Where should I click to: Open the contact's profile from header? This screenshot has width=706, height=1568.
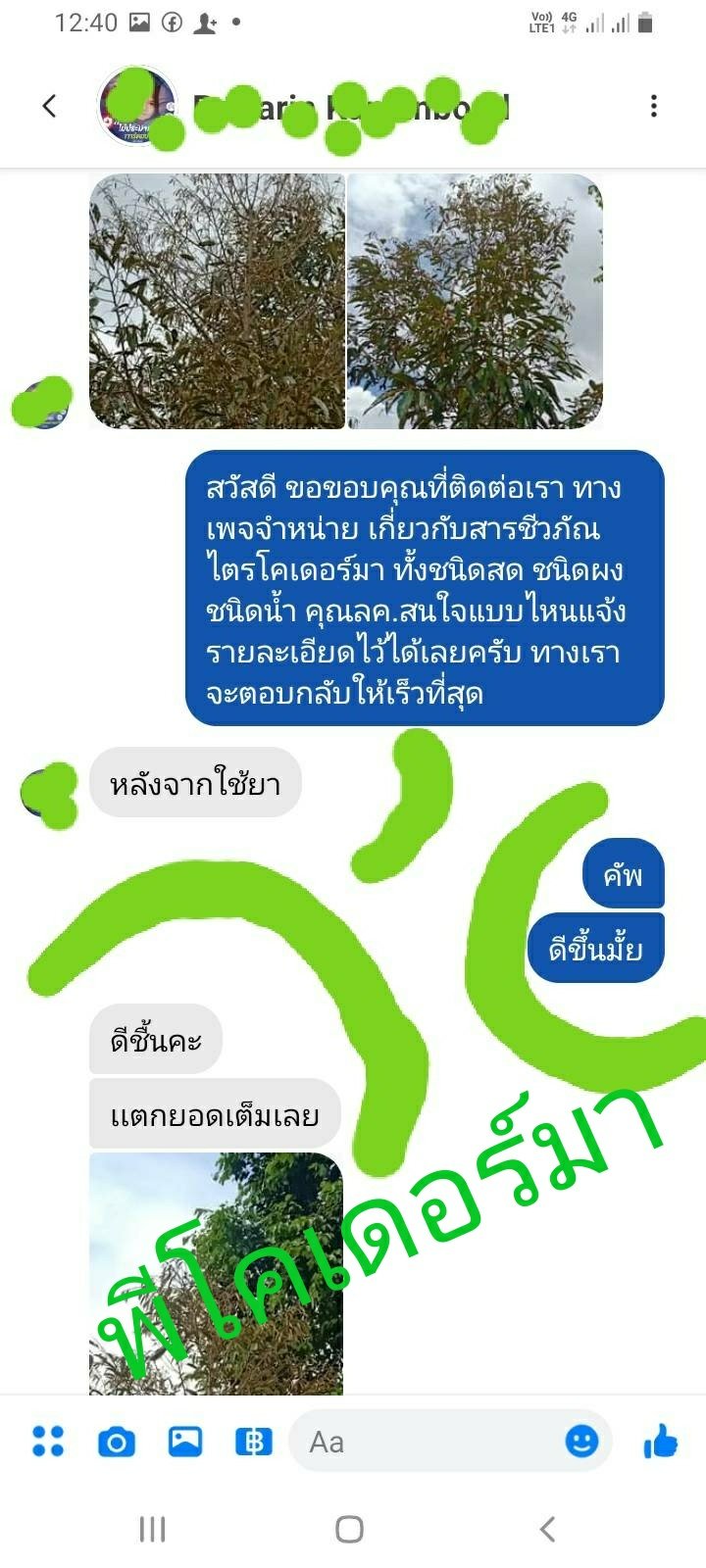[137, 107]
